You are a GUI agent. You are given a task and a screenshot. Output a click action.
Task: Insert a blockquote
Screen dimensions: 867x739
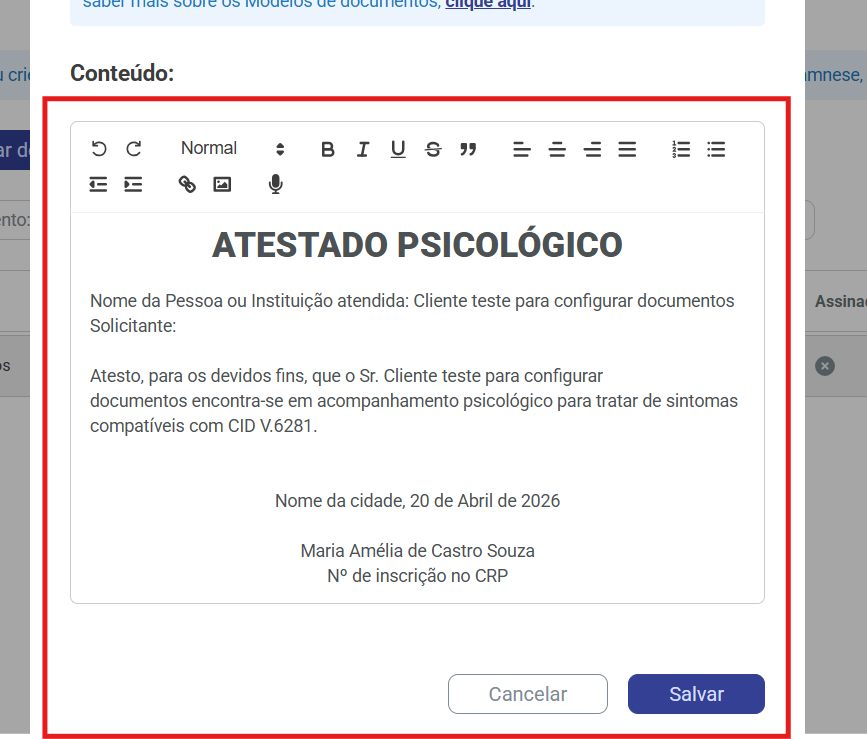click(468, 149)
